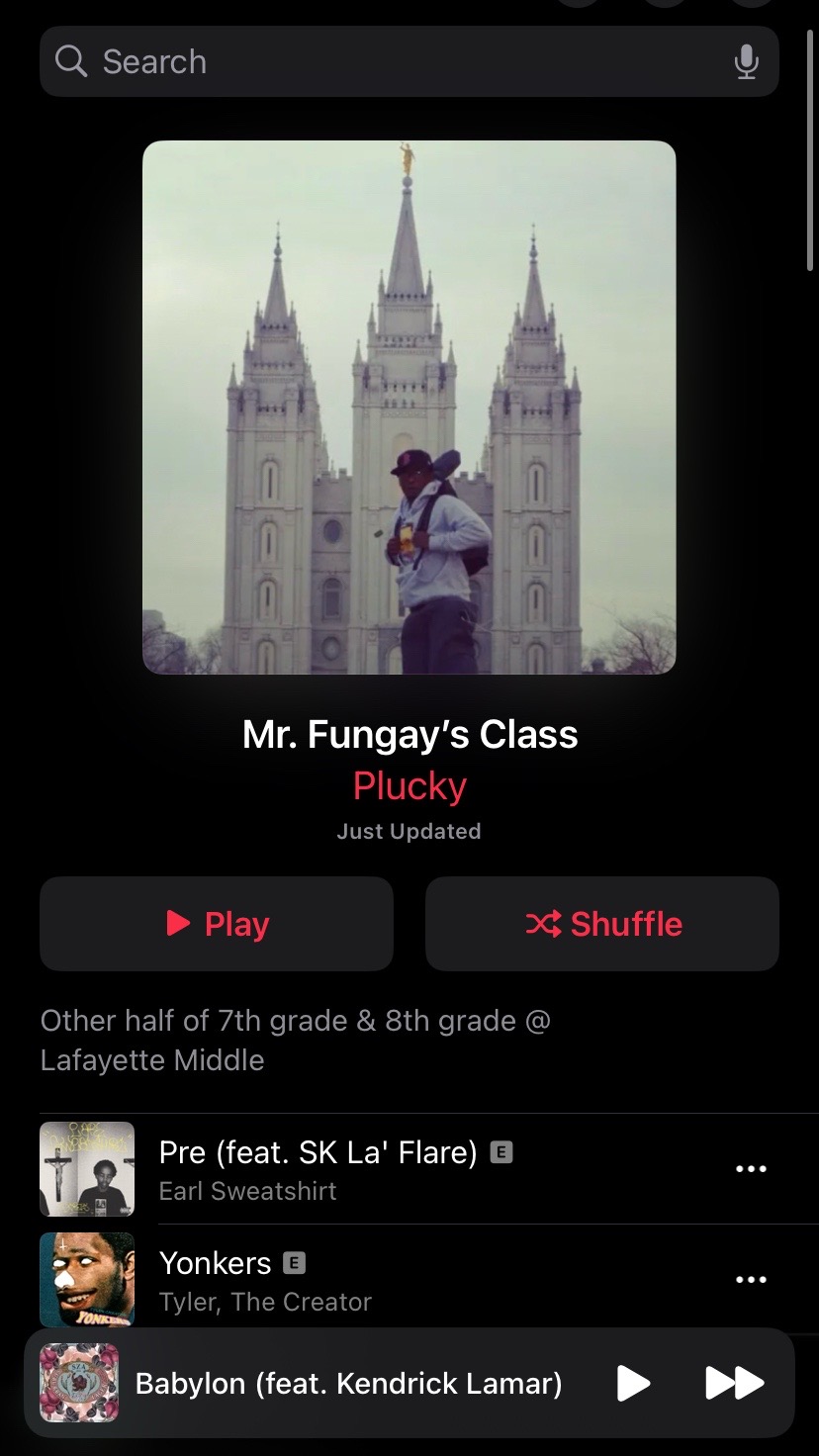Skip to the next track
This screenshot has width=819, height=1456.
734,1383
